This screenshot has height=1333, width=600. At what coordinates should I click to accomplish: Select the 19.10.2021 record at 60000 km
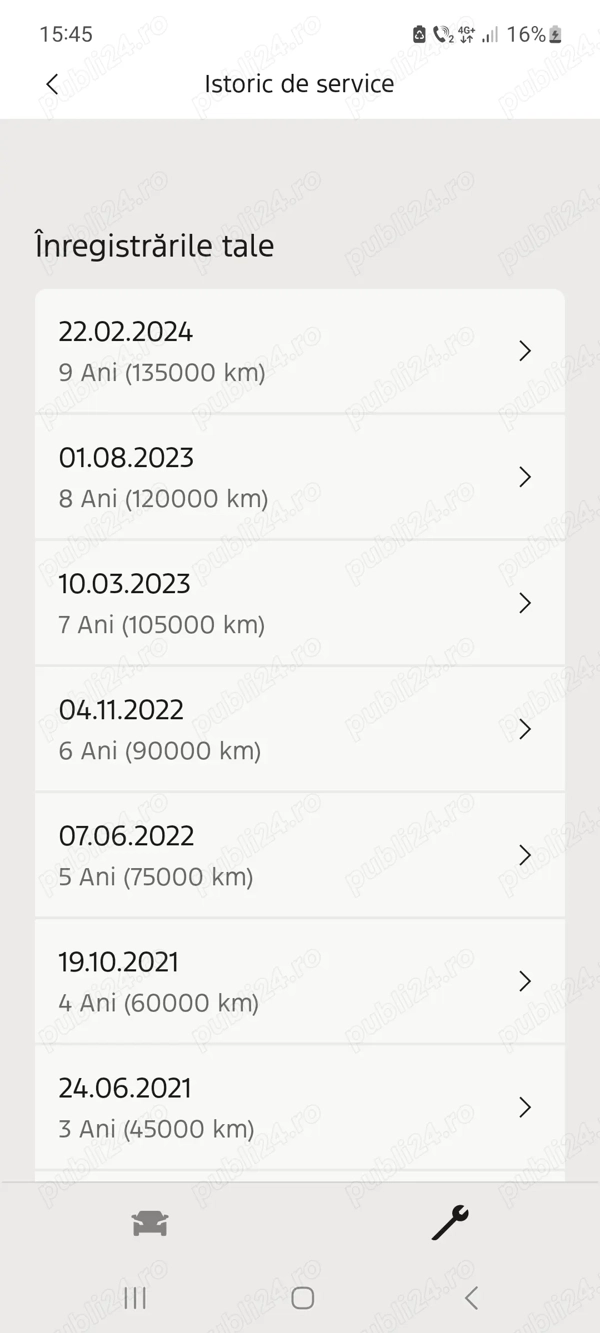[x=300, y=981]
